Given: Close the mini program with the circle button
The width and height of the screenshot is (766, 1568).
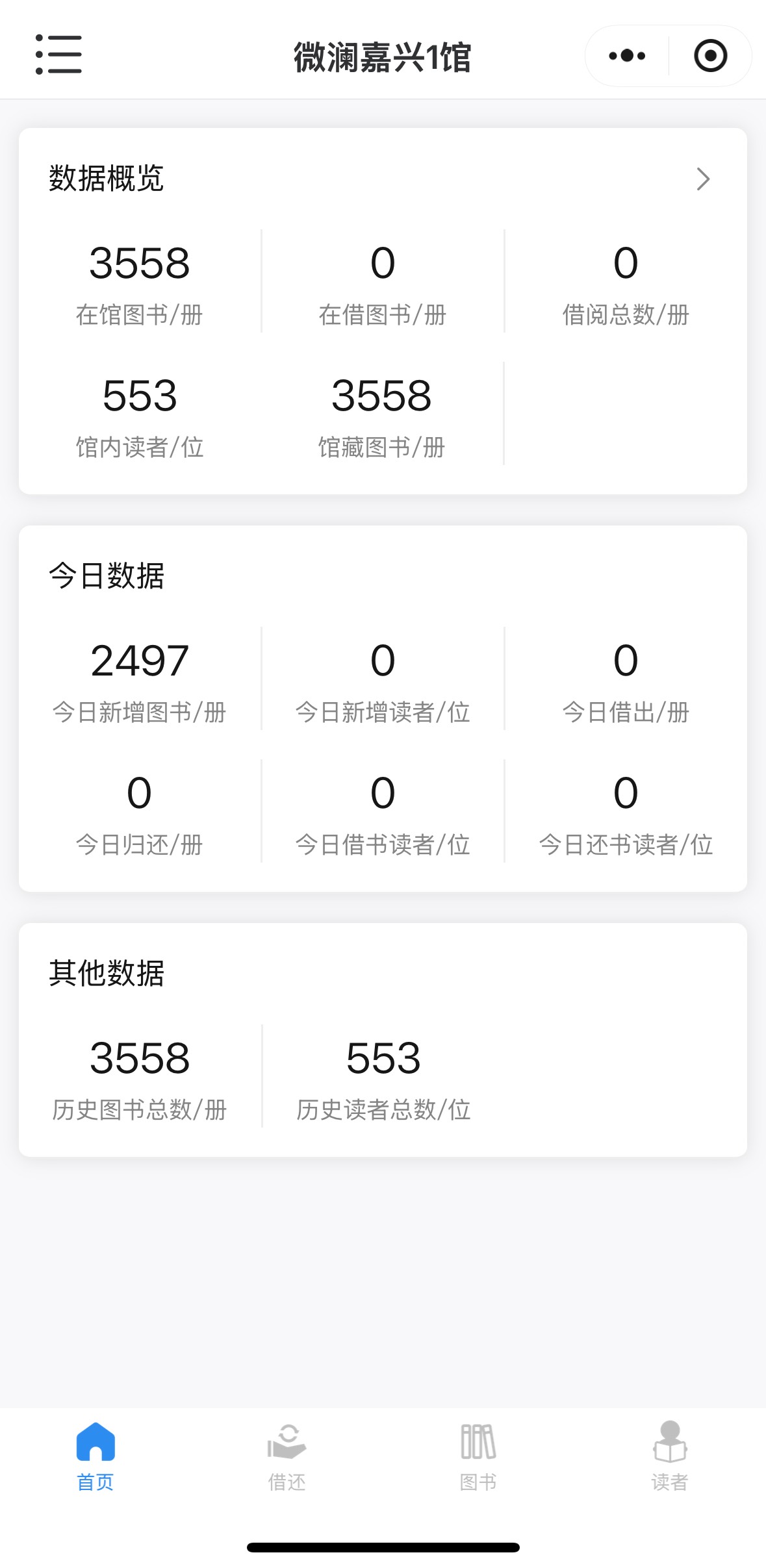Looking at the screenshot, I should point(710,56).
